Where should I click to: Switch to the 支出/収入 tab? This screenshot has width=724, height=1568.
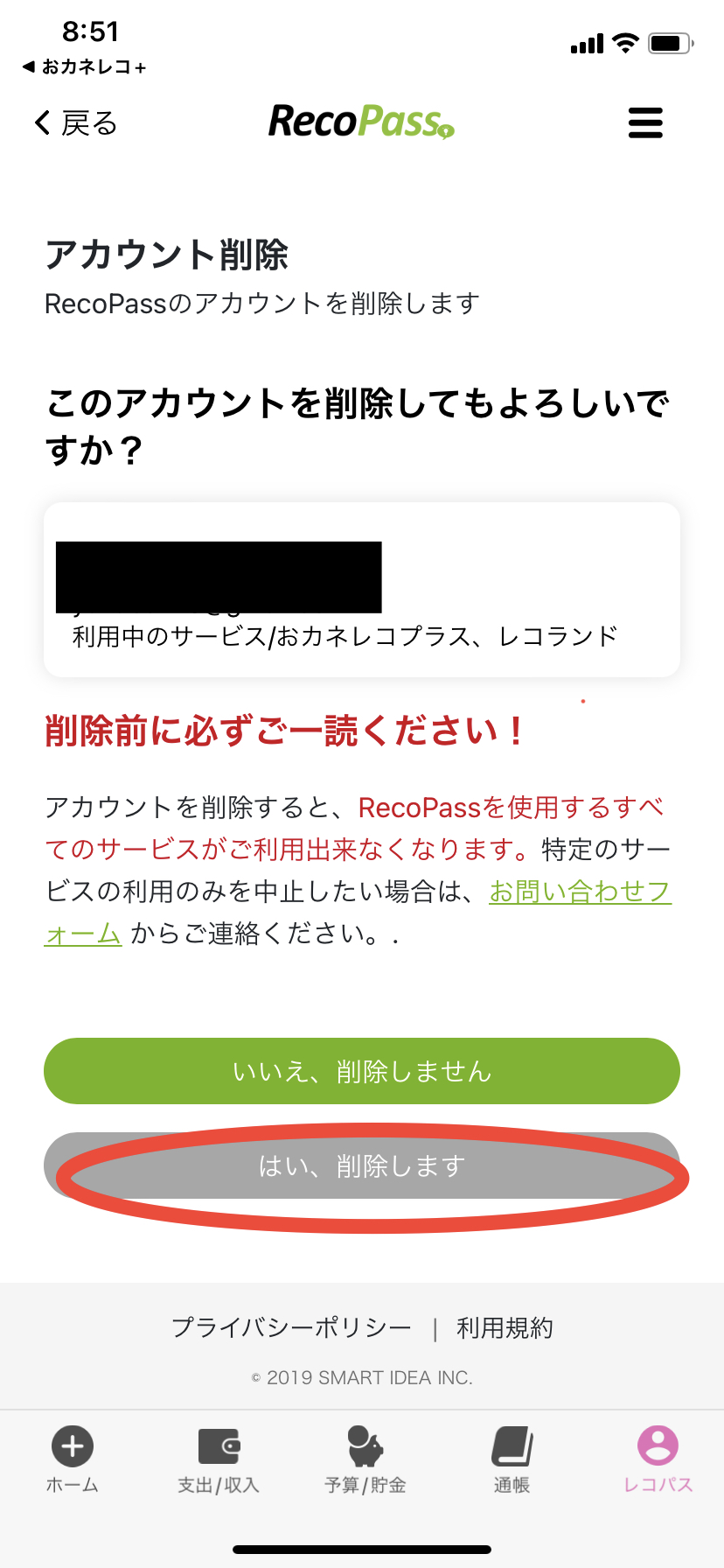[219, 1459]
